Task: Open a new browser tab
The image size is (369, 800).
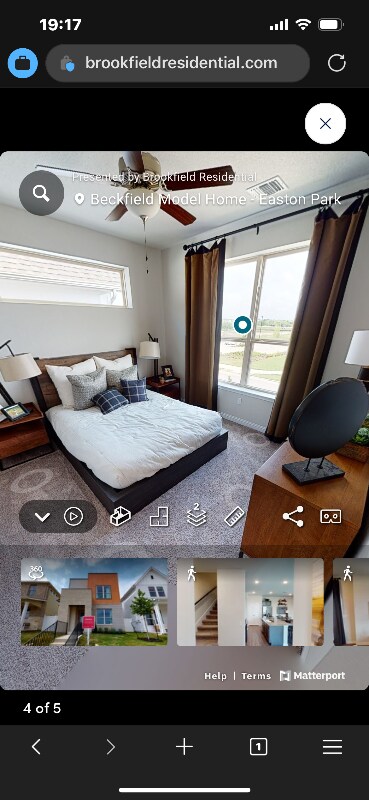Action: point(184,747)
